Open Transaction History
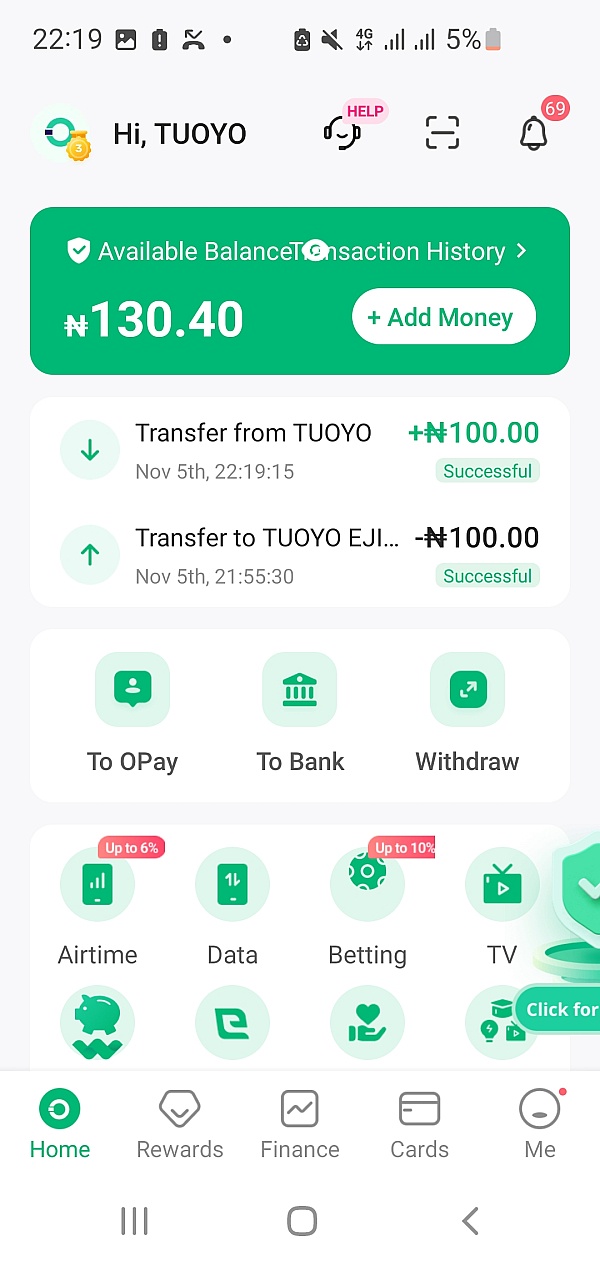 click(x=430, y=251)
